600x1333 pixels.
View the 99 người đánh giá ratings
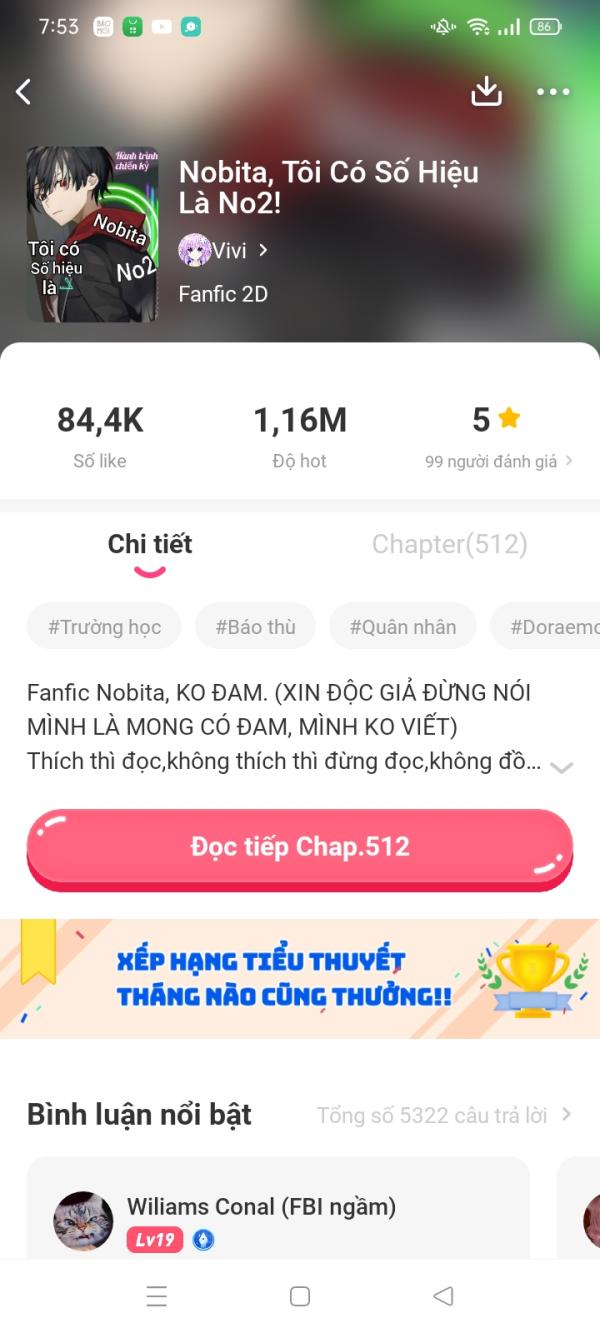tap(499, 461)
